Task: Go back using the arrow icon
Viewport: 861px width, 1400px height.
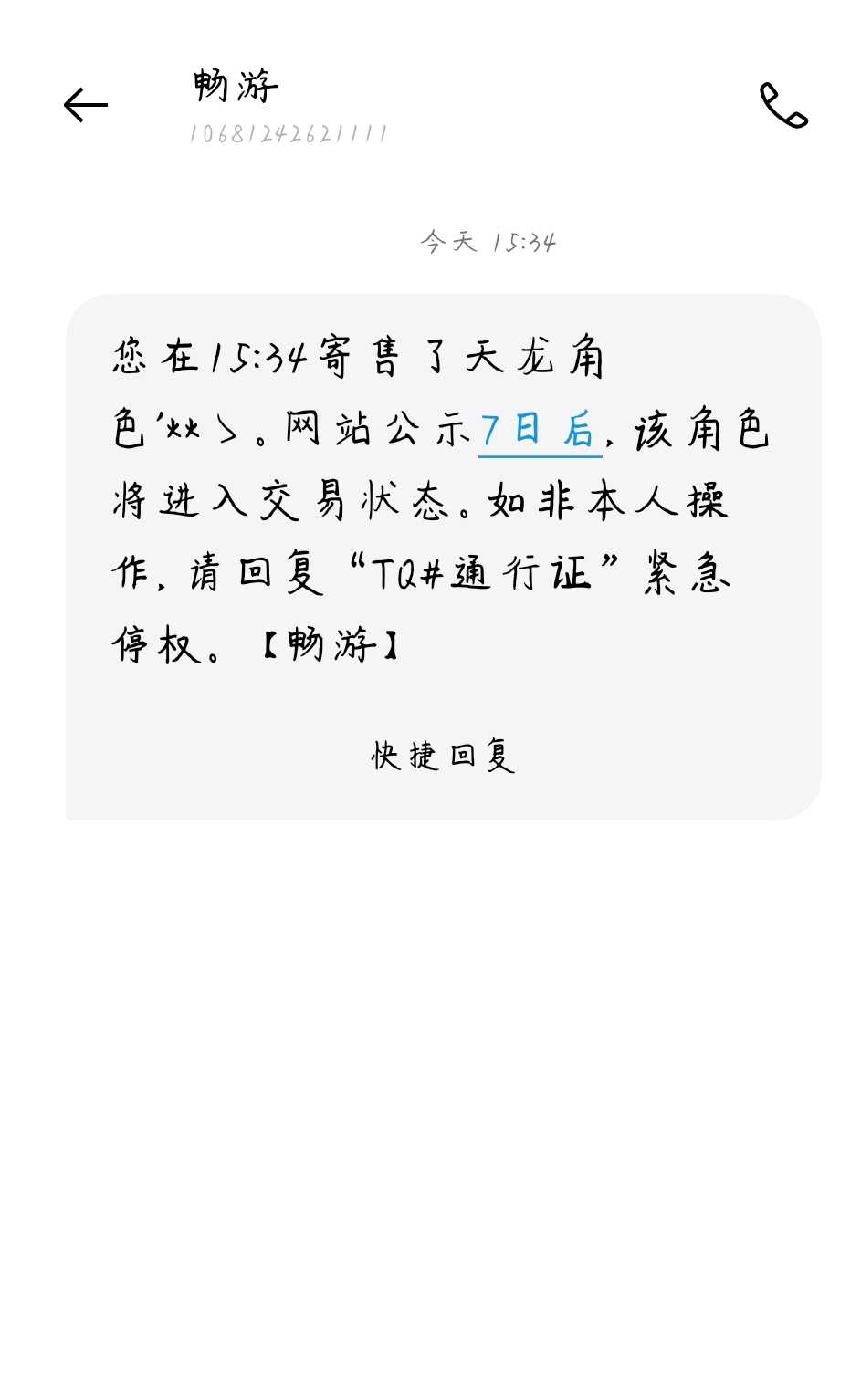Action: pyautogui.click(x=86, y=106)
